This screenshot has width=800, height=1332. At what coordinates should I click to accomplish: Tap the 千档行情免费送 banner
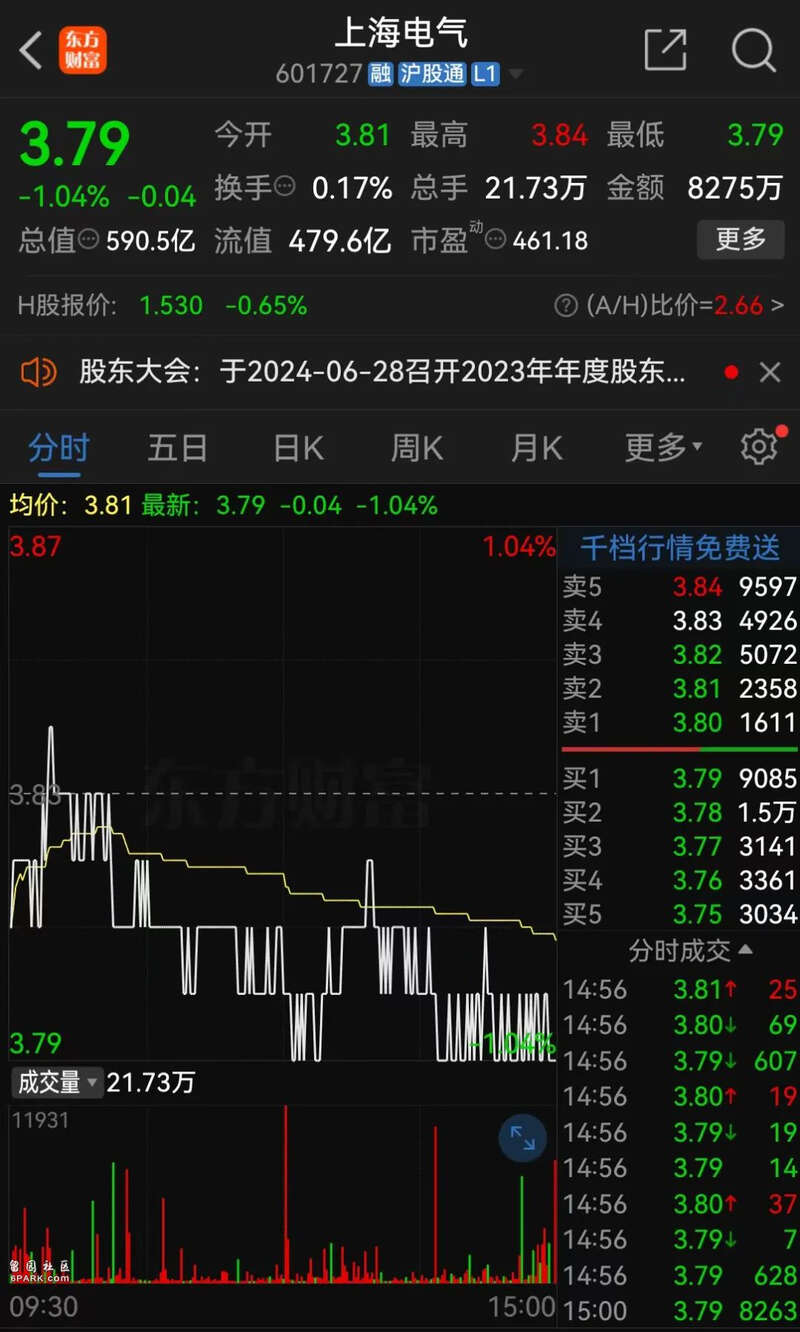[680, 548]
